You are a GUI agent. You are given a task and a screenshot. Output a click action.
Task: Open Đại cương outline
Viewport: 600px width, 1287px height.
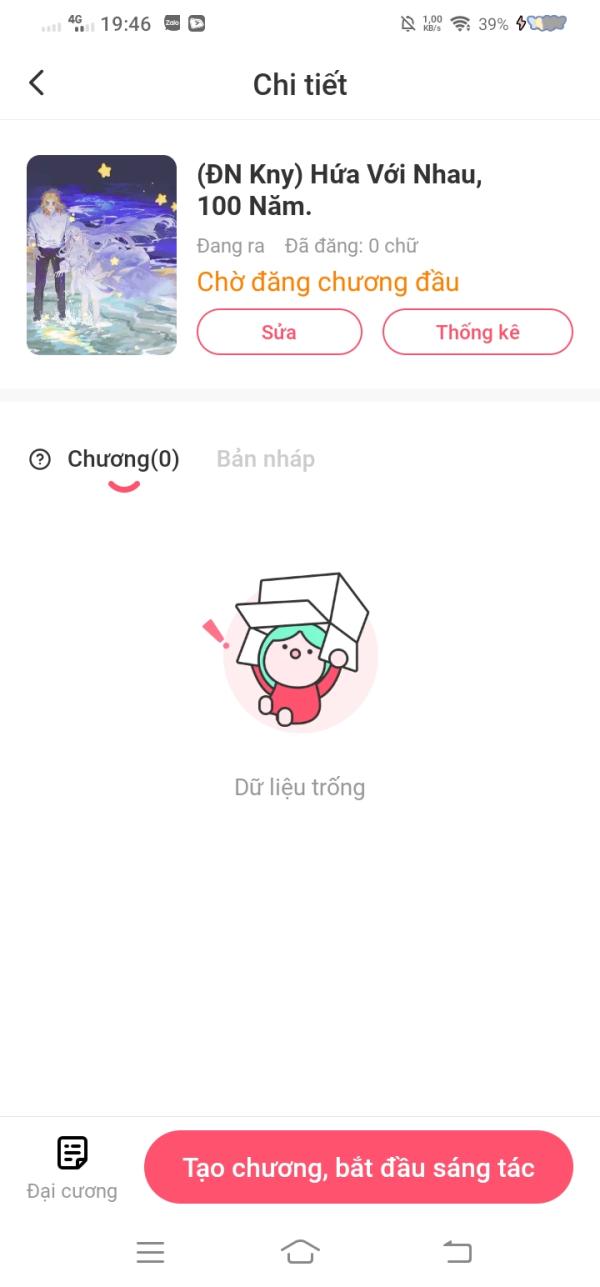click(72, 1167)
